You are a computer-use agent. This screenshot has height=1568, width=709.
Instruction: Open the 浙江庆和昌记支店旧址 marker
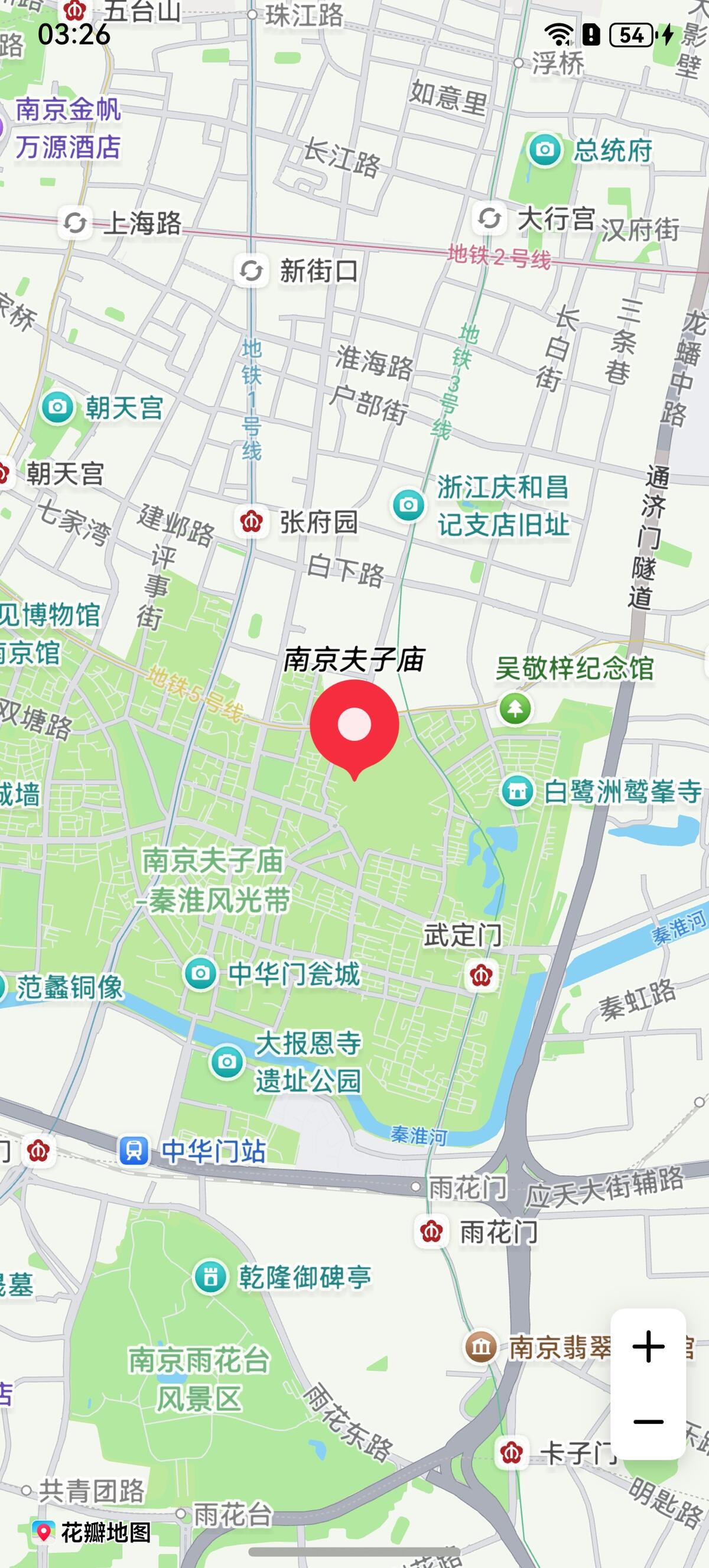click(x=408, y=505)
